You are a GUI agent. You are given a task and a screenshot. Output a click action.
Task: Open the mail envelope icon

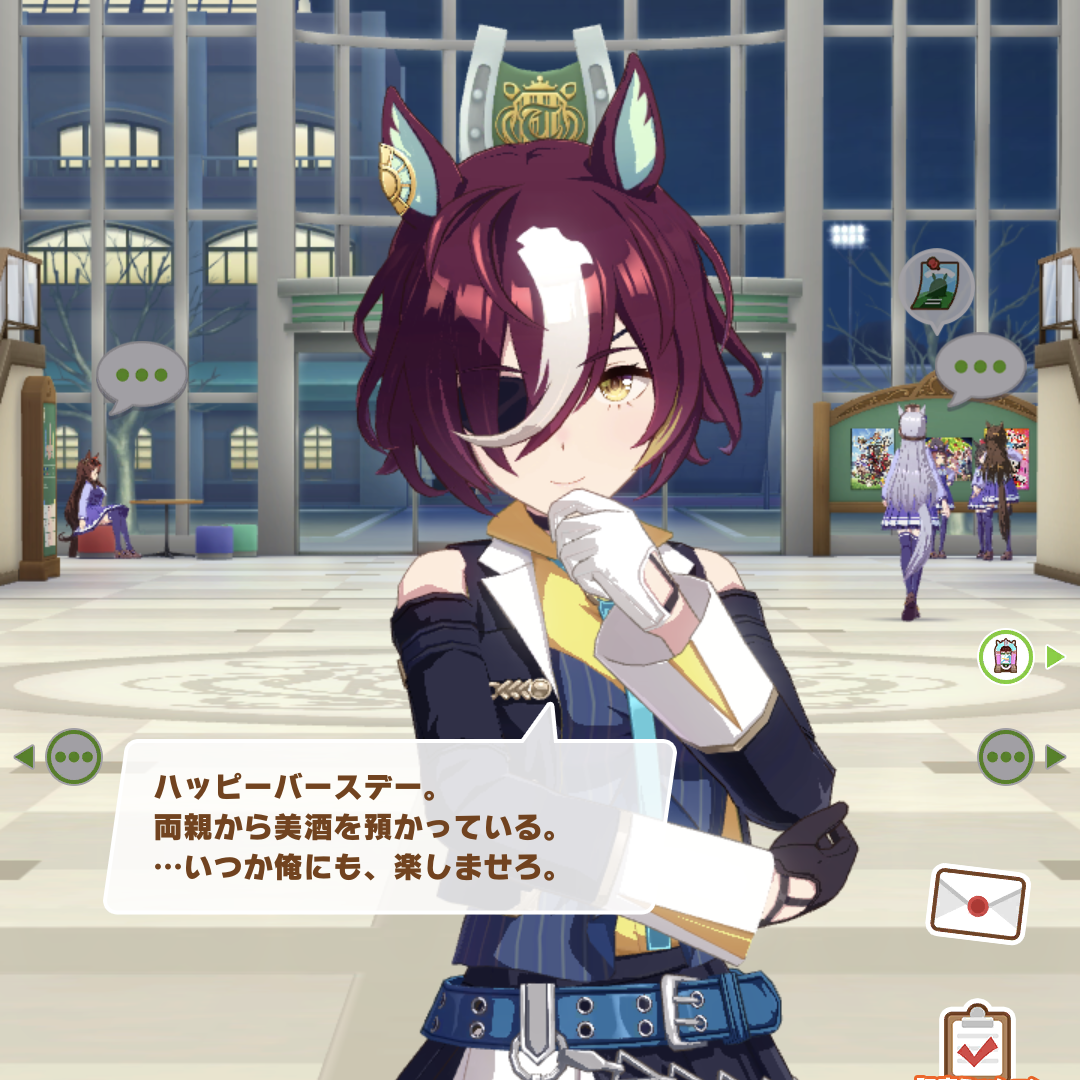point(978,903)
